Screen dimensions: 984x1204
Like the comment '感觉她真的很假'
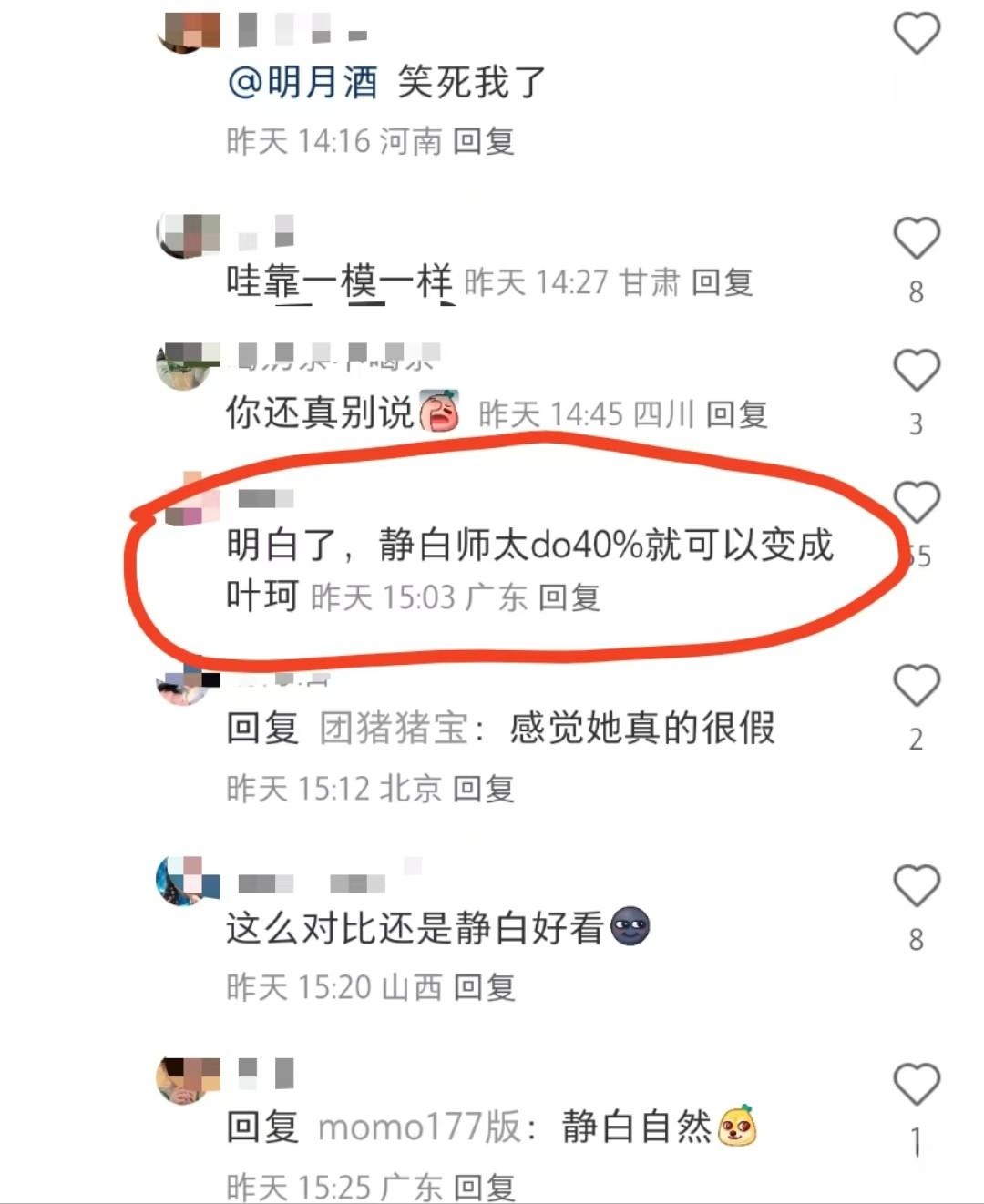tap(916, 685)
